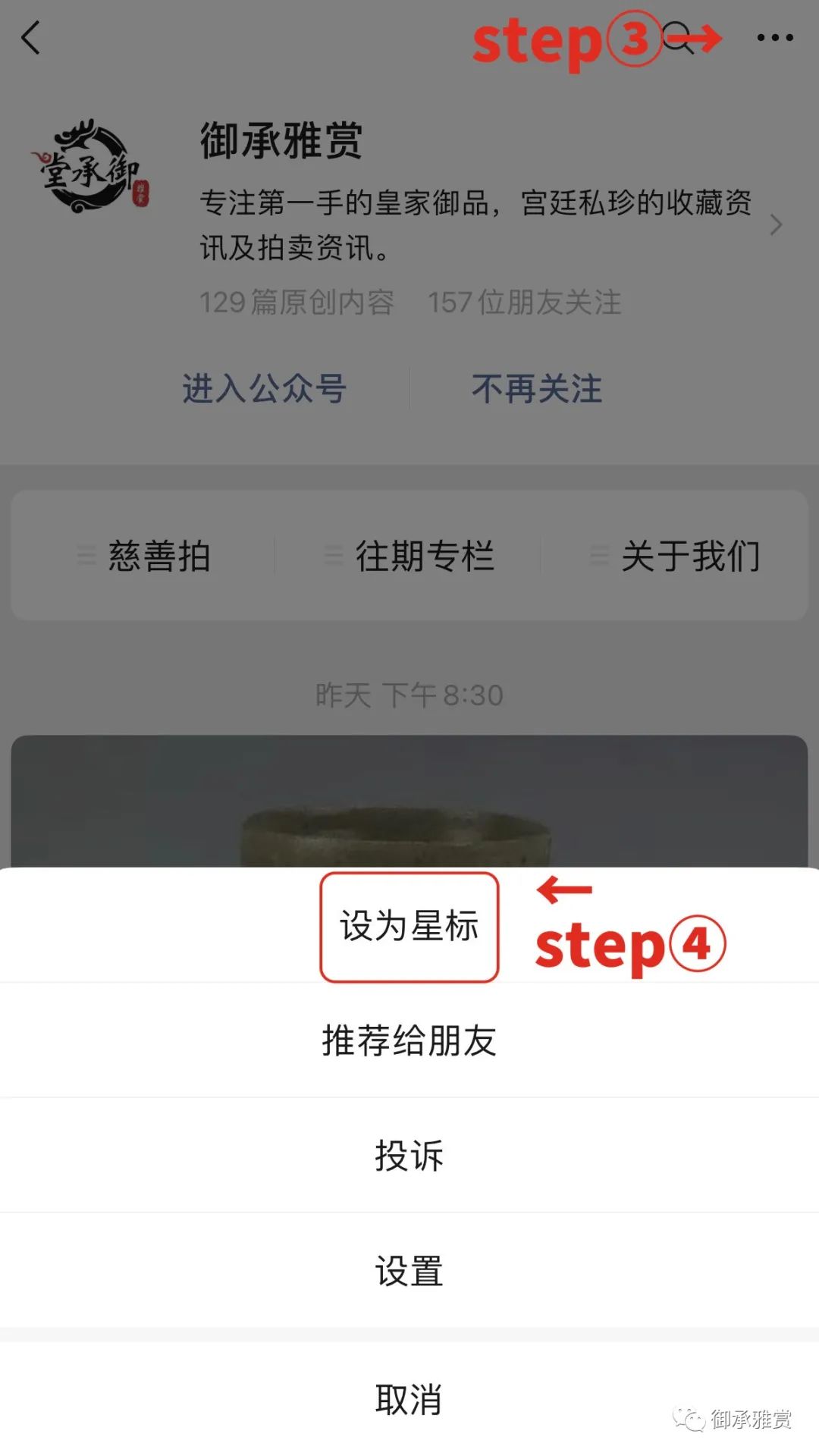Choose 推荐给朋友 in the action sheet

[x=409, y=1040]
